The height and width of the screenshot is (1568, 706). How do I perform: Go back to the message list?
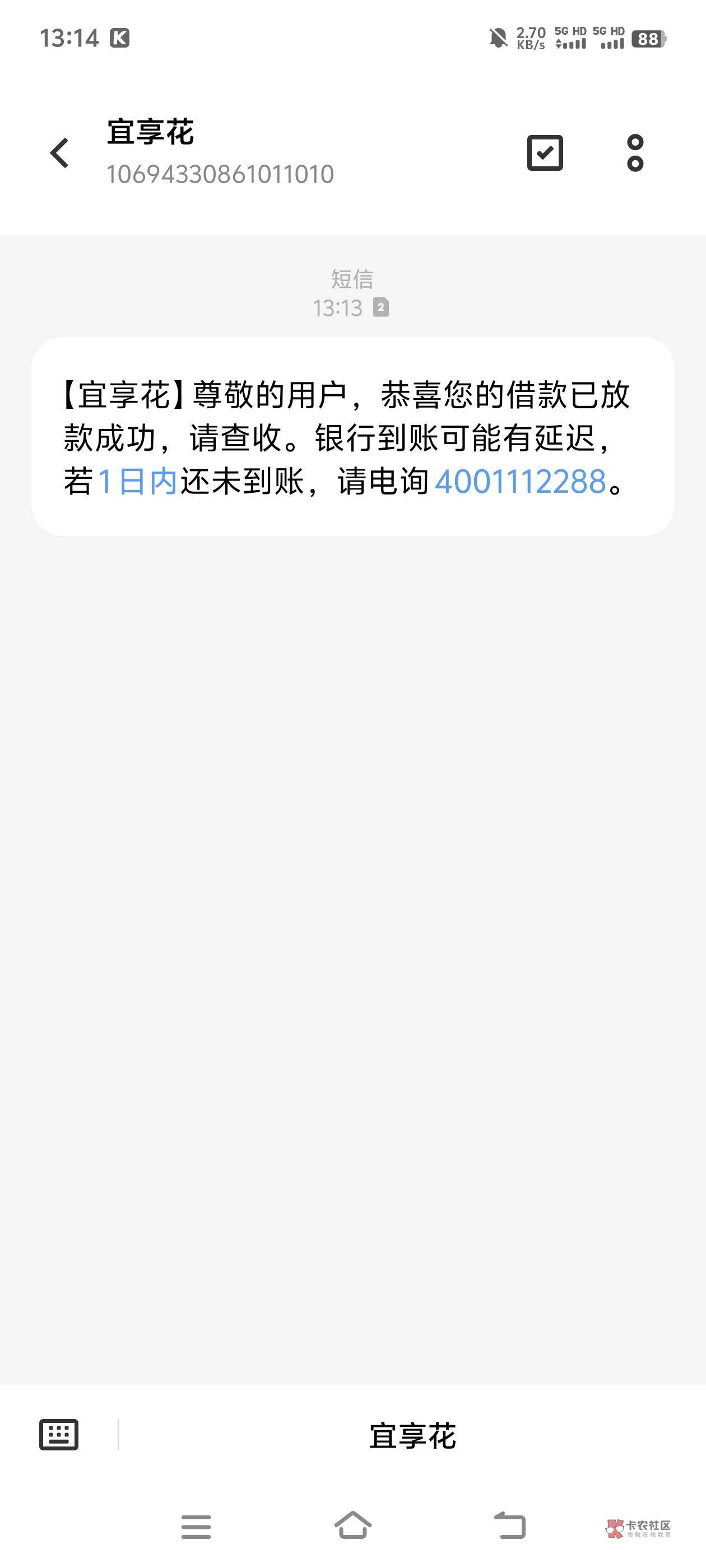pyautogui.click(x=60, y=152)
